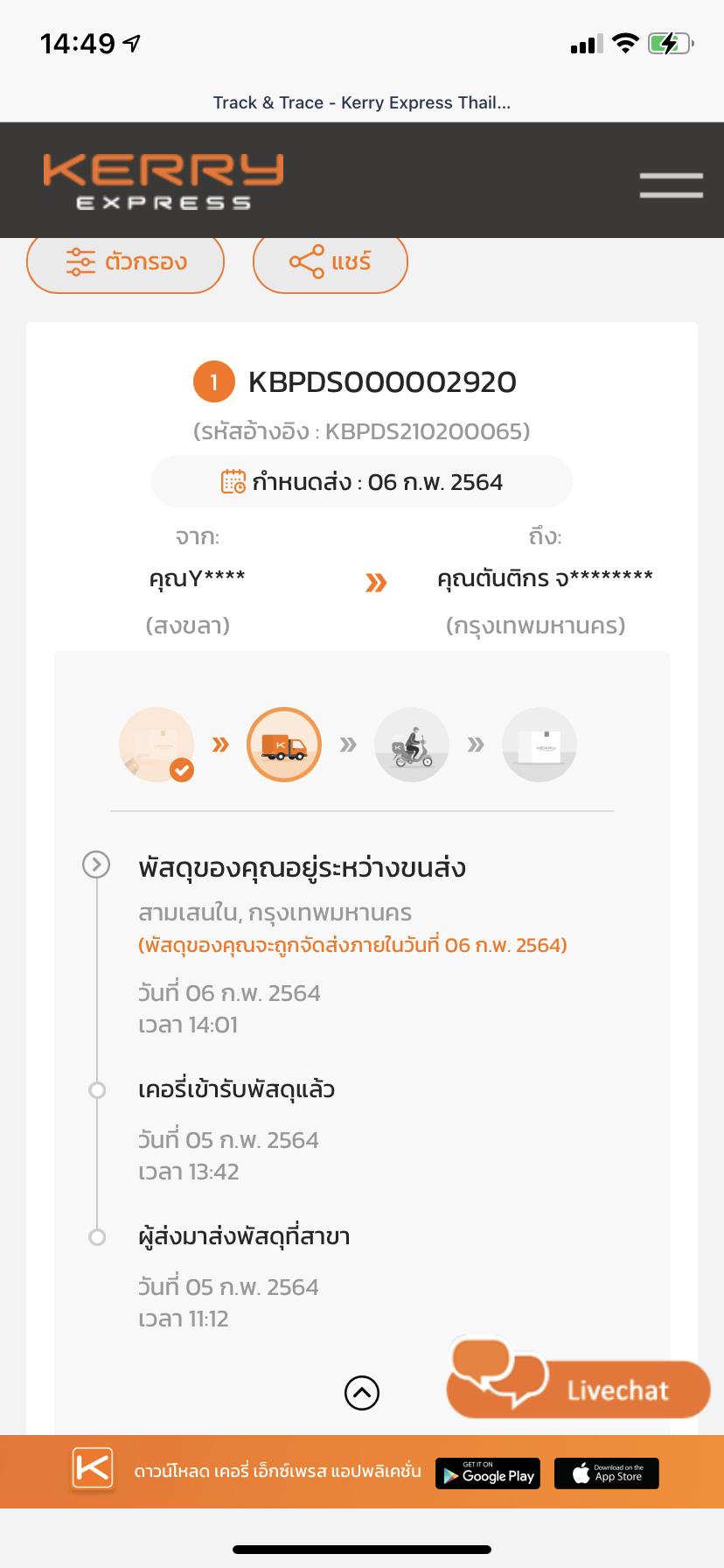
Task: Tap the Kerry Express logo
Action: click(x=164, y=182)
